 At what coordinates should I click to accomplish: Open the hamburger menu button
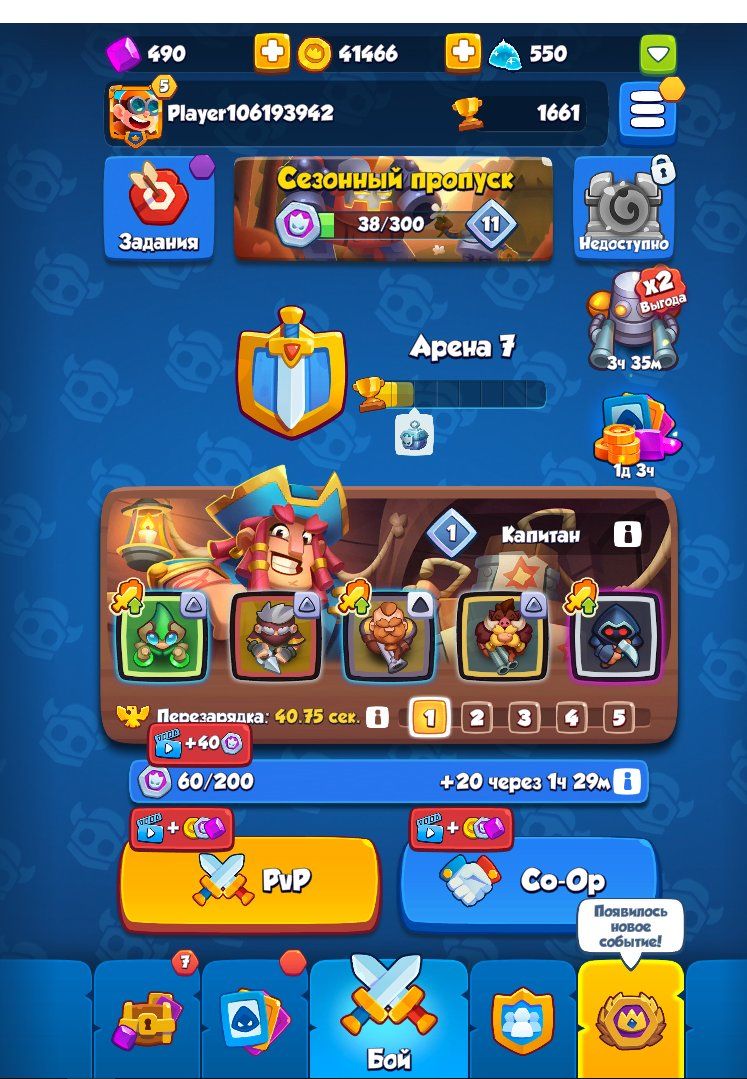[x=647, y=114]
